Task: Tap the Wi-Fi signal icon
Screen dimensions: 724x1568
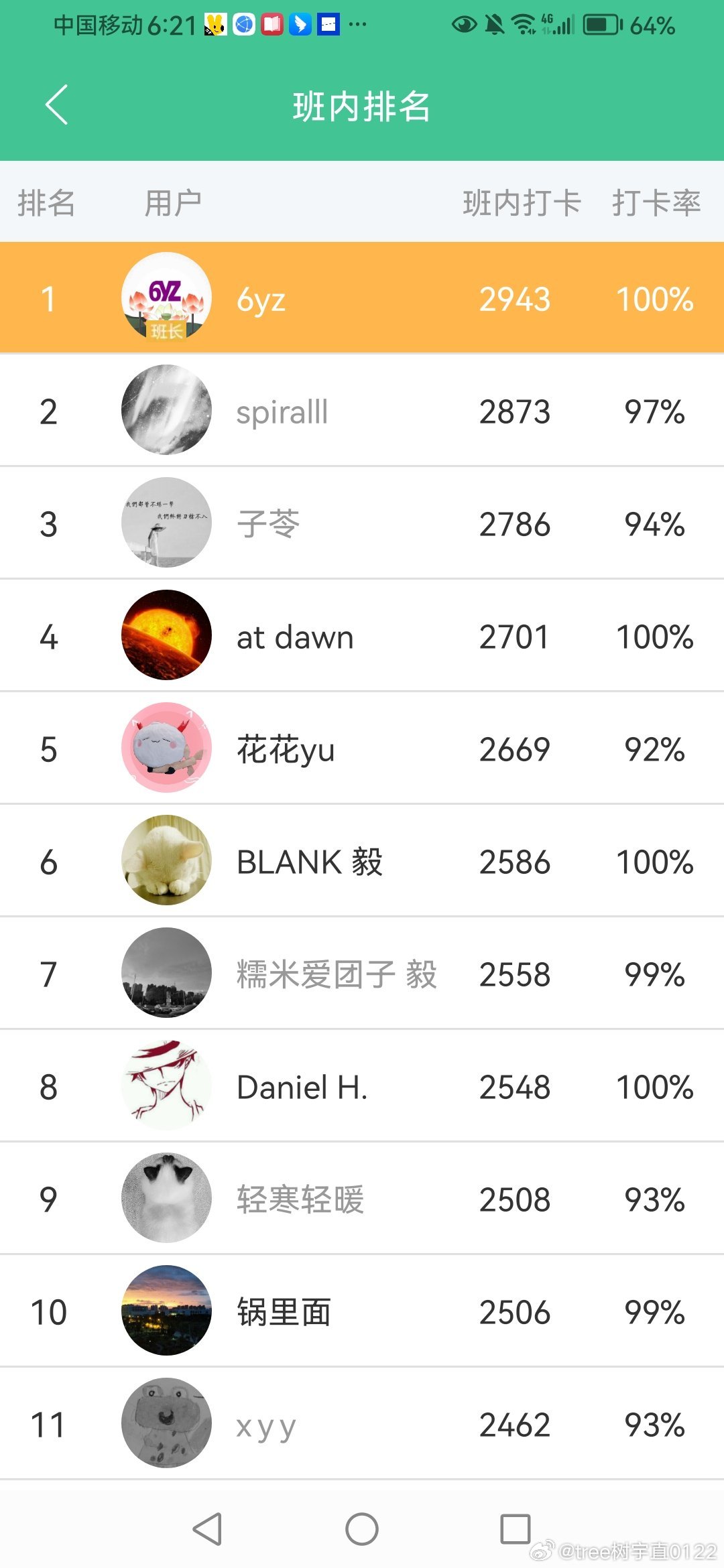Action: [524, 24]
